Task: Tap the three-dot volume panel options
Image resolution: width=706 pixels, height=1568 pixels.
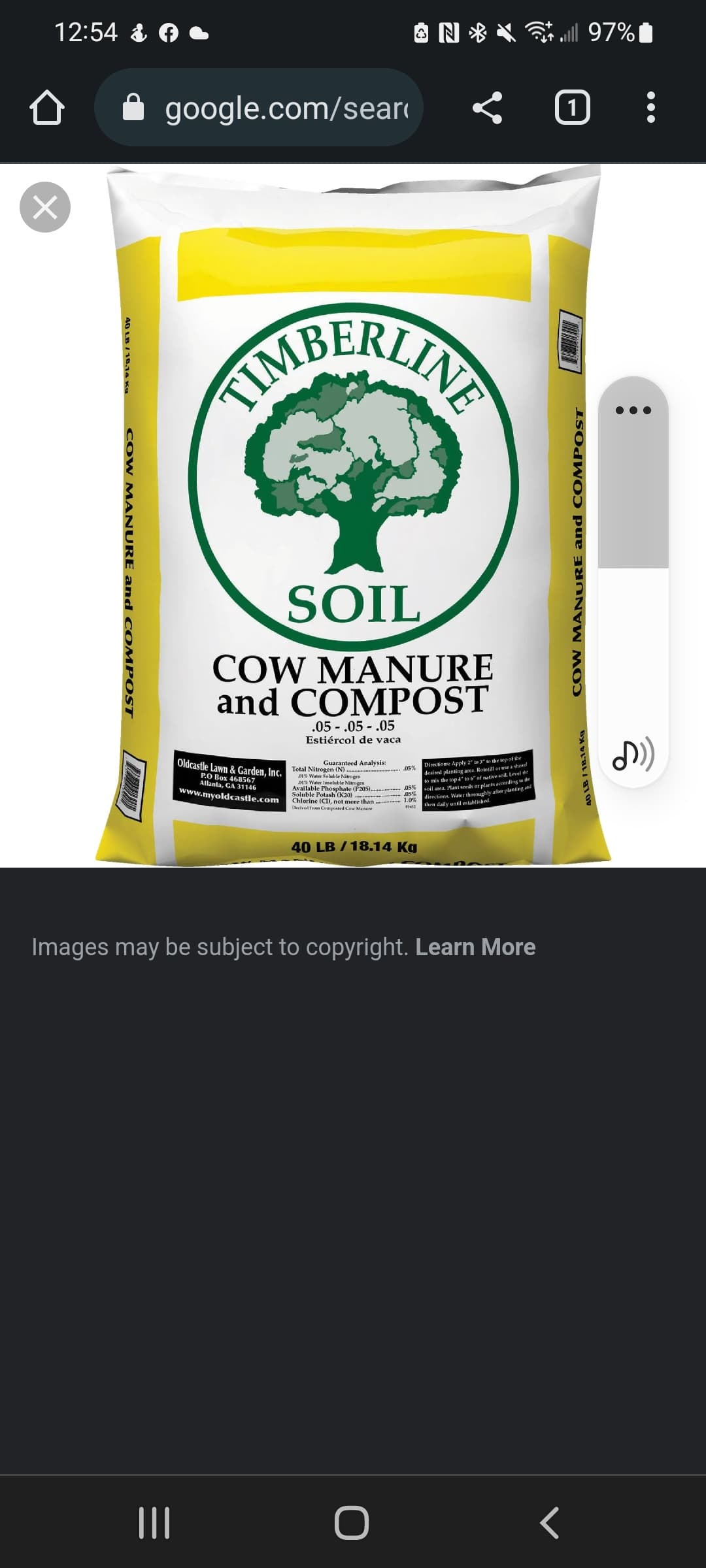Action: pyautogui.click(x=633, y=410)
